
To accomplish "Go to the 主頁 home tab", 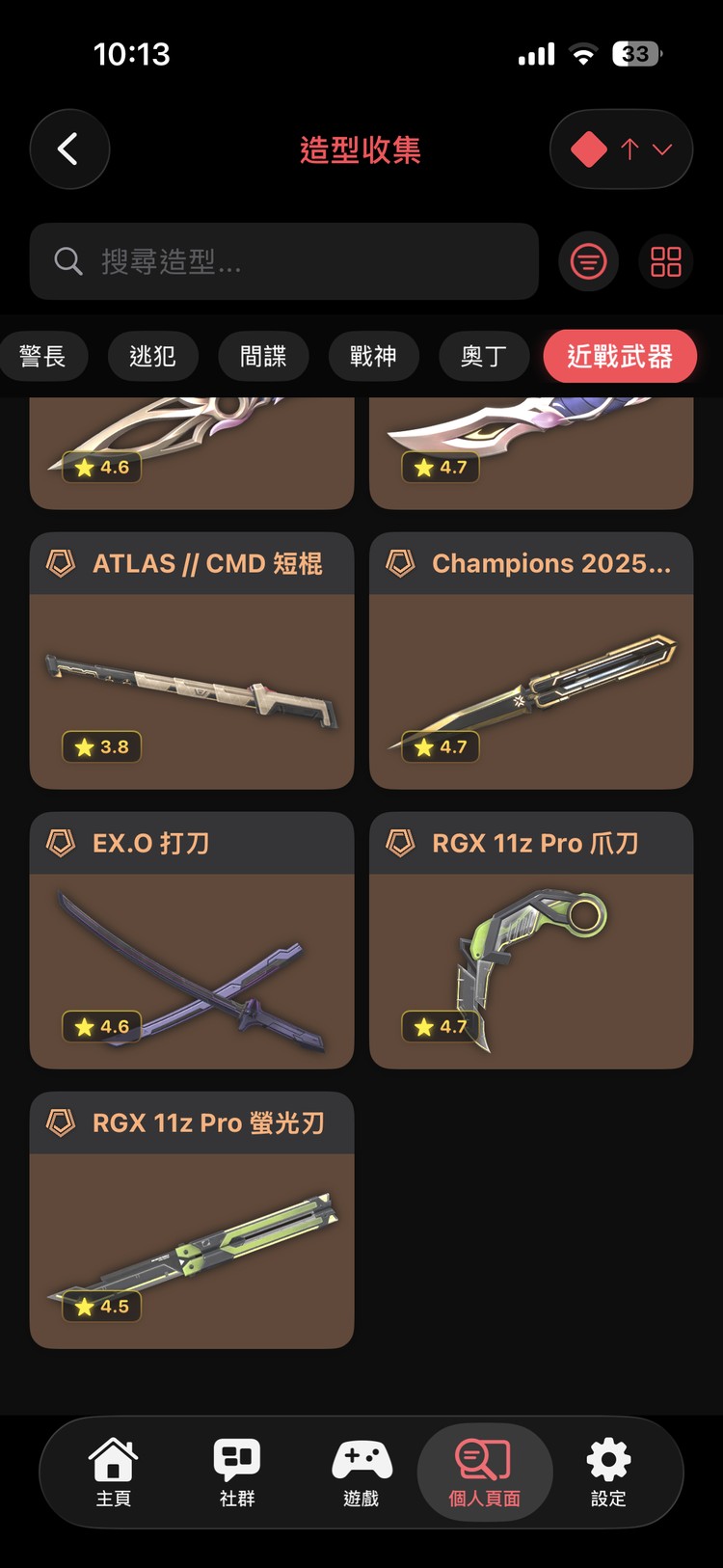I will pos(114,1473).
